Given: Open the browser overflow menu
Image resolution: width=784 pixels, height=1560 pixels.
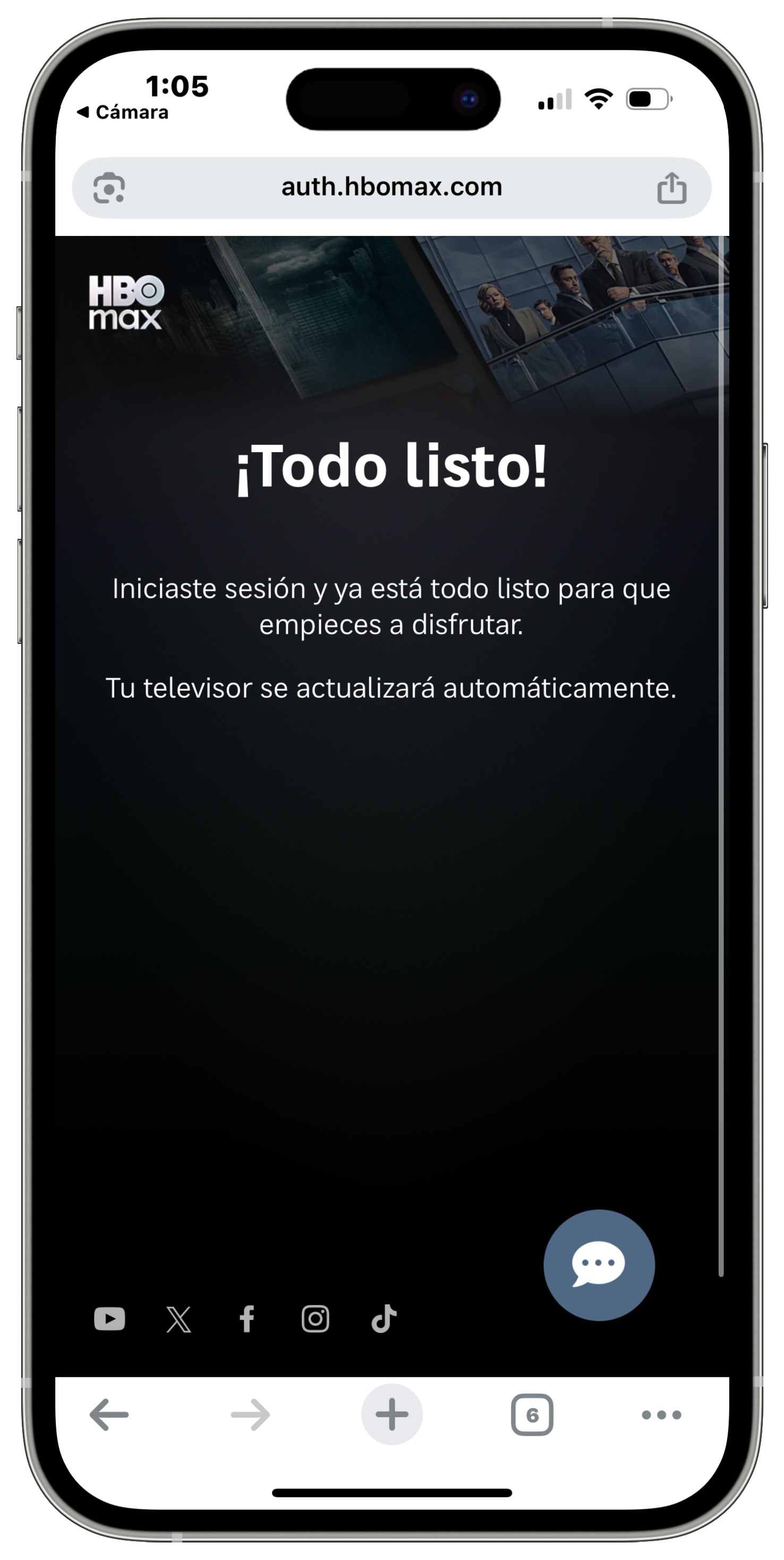Looking at the screenshot, I should click(661, 1414).
